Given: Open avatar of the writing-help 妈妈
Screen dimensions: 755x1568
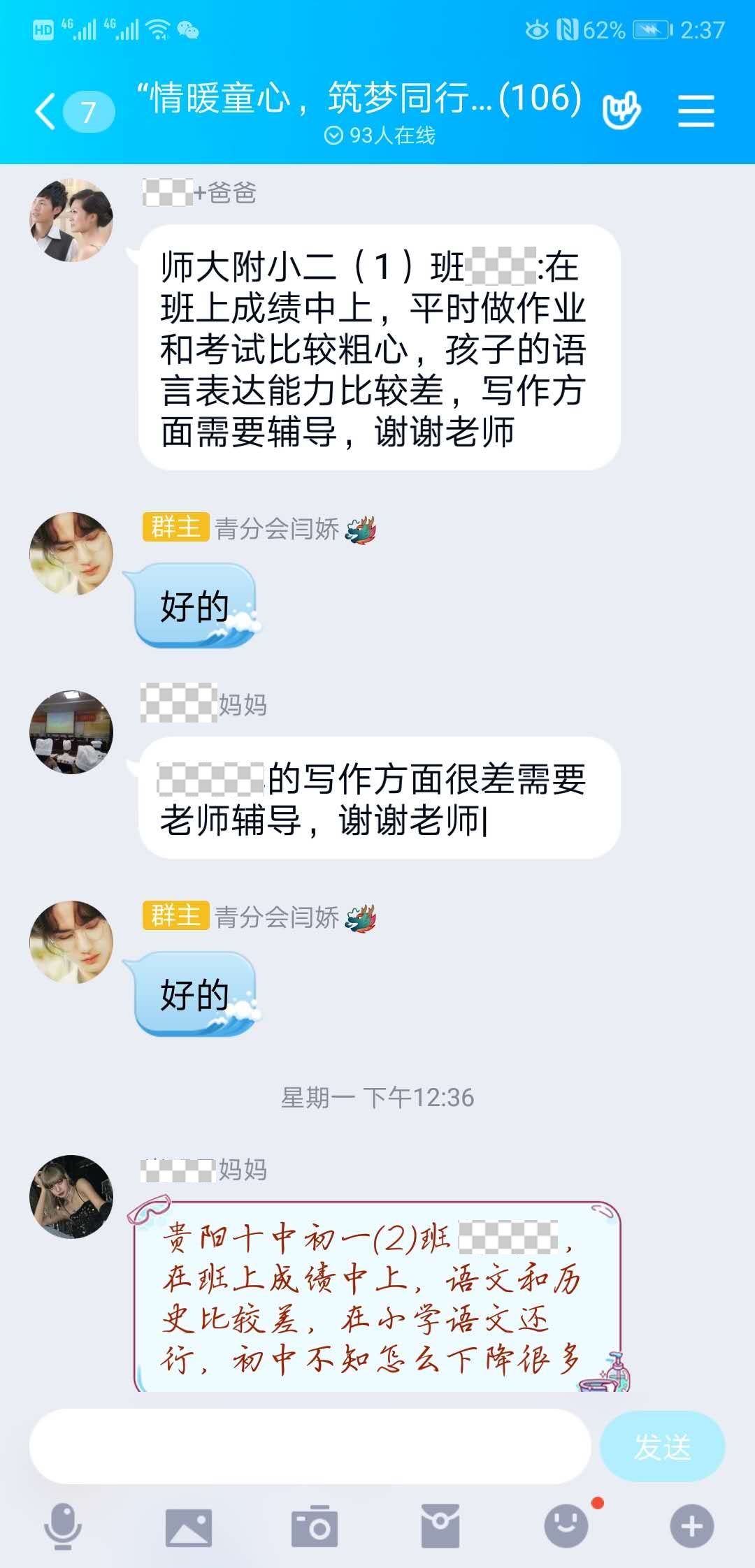Looking at the screenshot, I should [x=71, y=732].
